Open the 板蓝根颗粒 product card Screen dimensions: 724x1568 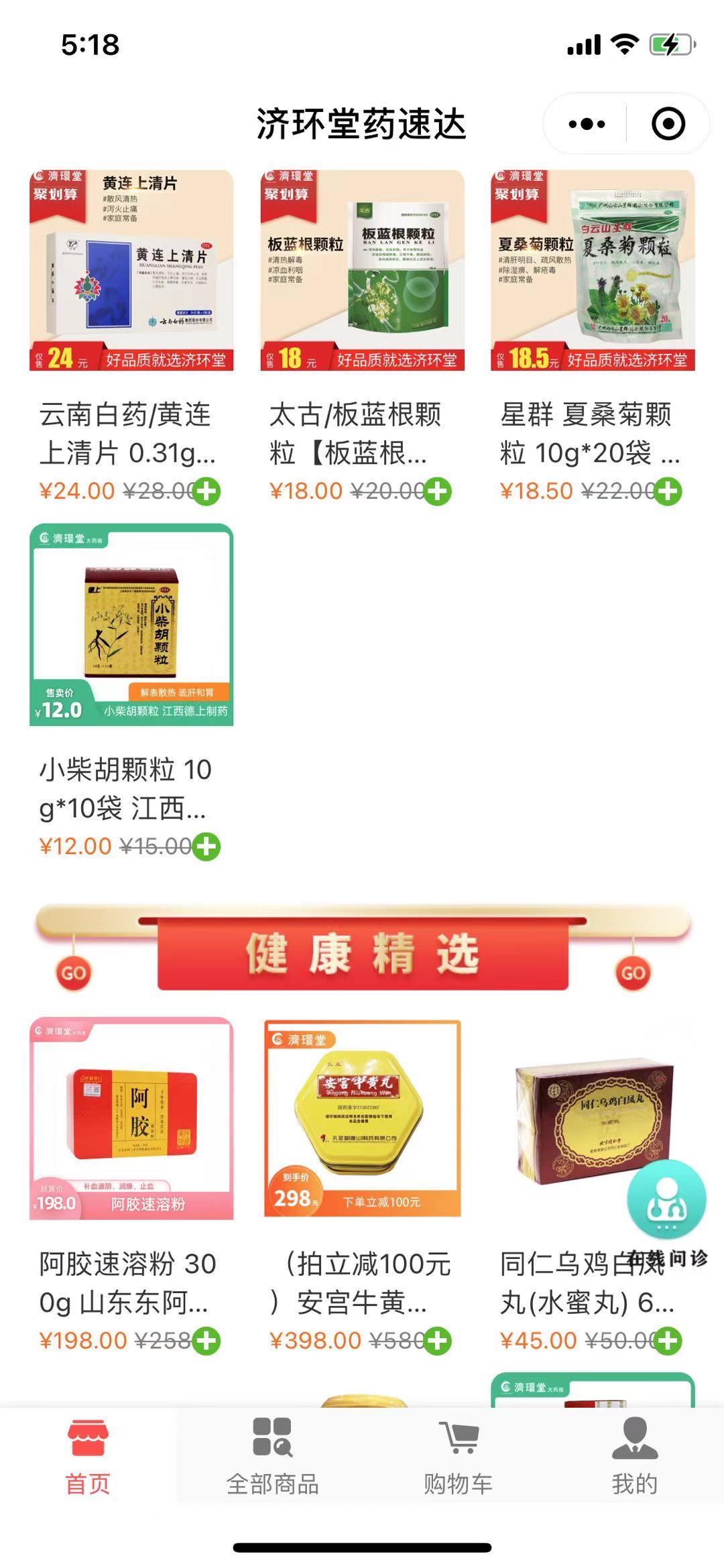coord(362,270)
